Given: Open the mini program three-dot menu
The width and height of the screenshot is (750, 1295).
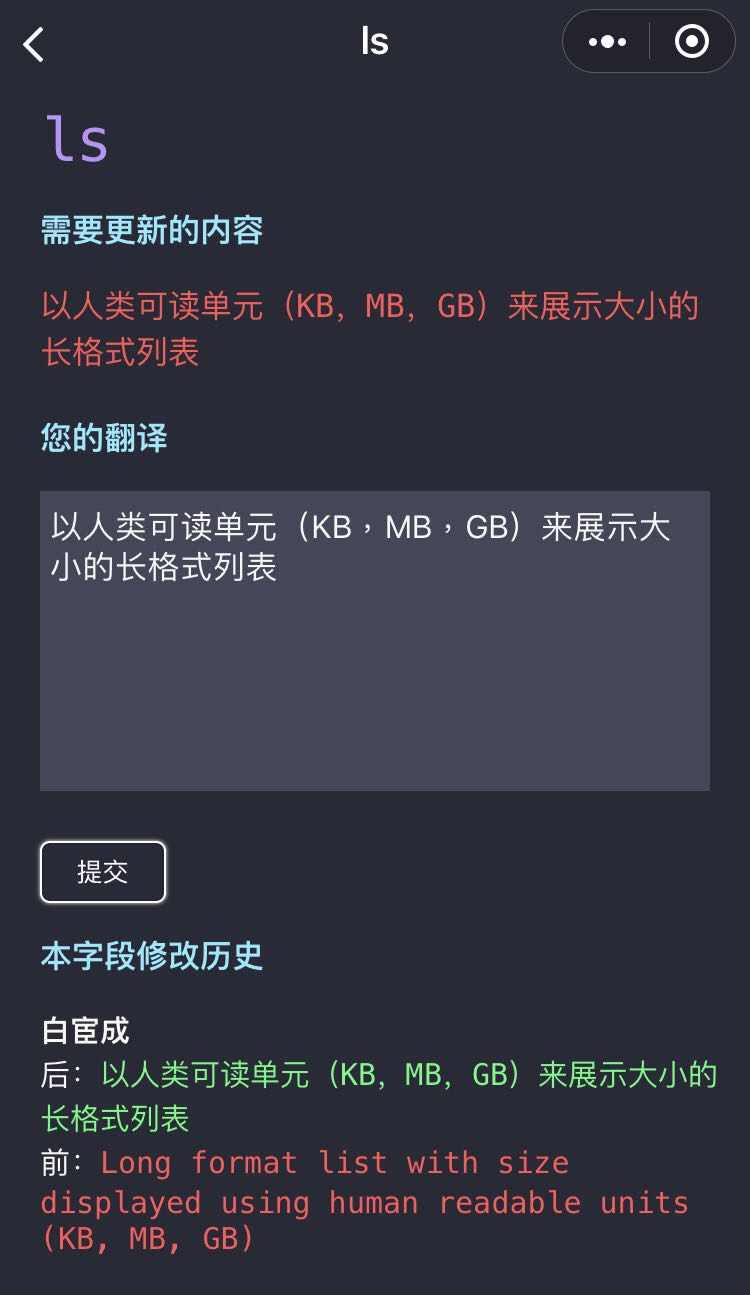Looking at the screenshot, I should 607,42.
